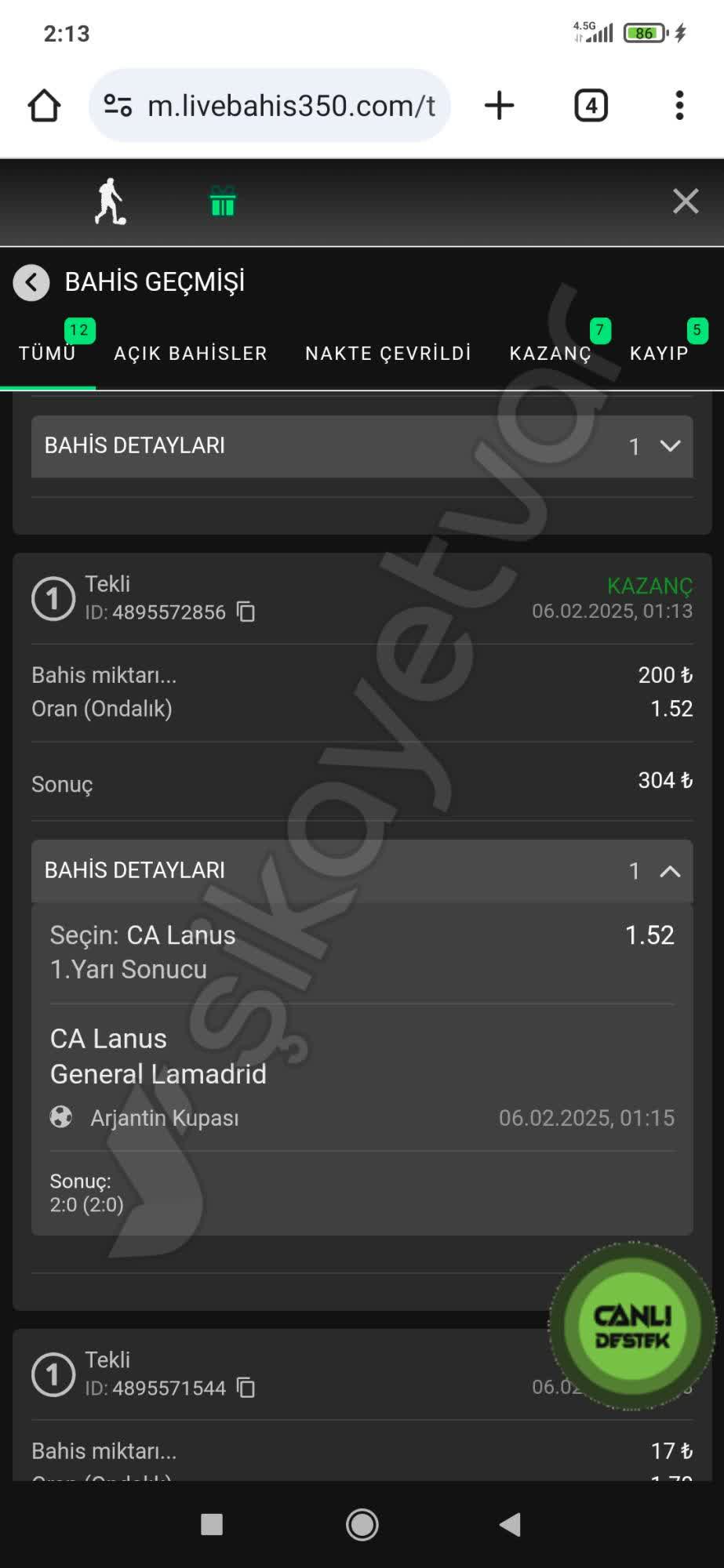724x1568 pixels.
Task: Click the soccer ball icon beside Arjantin Kupası
Action: [x=64, y=1118]
